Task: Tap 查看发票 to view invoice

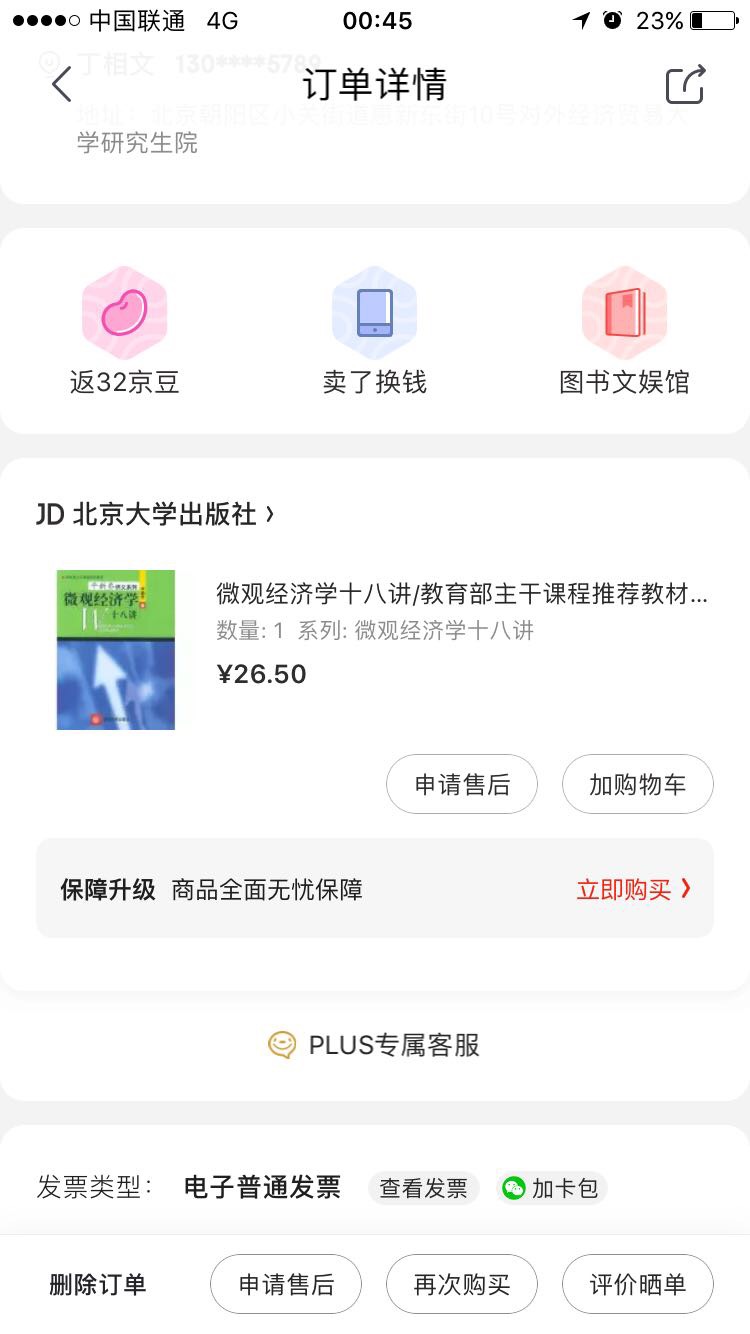Action: coord(424,1188)
